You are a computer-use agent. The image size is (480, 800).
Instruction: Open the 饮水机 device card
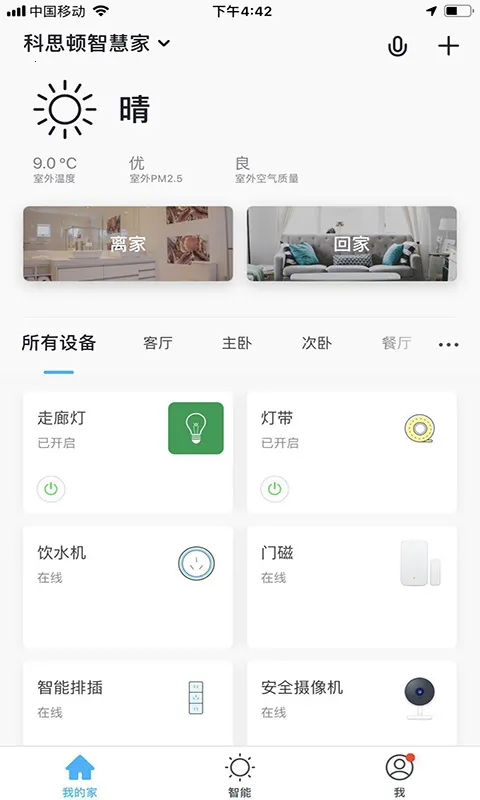pos(128,587)
